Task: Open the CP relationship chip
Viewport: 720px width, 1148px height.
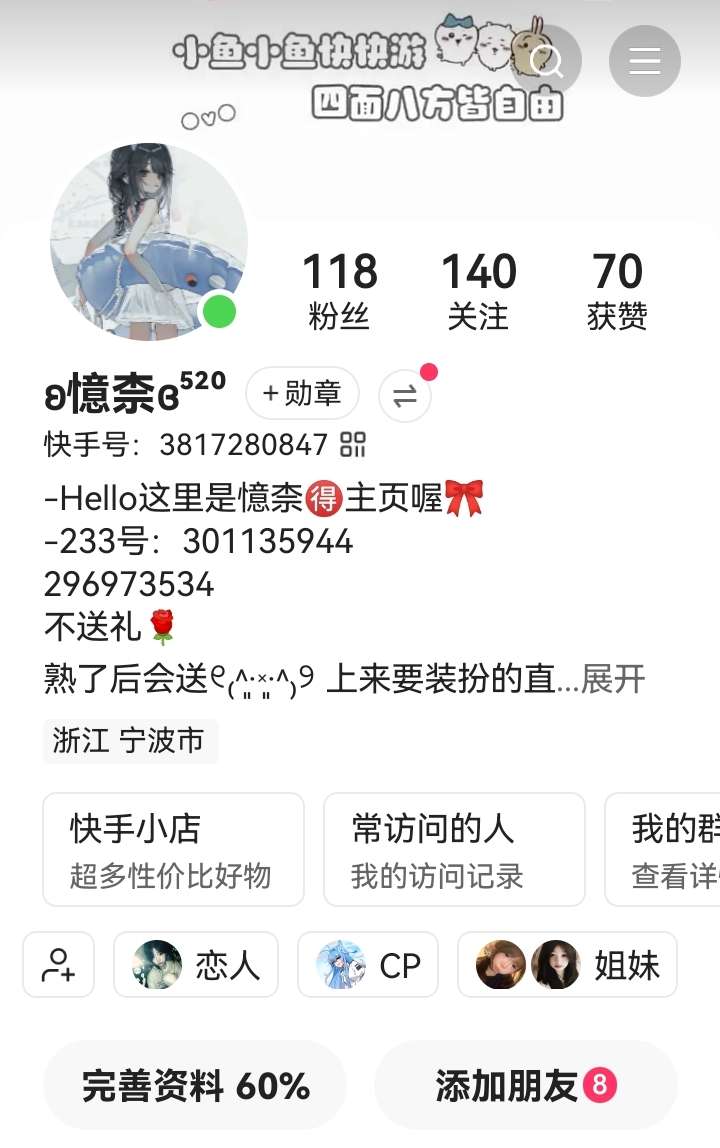Action: coord(368,965)
